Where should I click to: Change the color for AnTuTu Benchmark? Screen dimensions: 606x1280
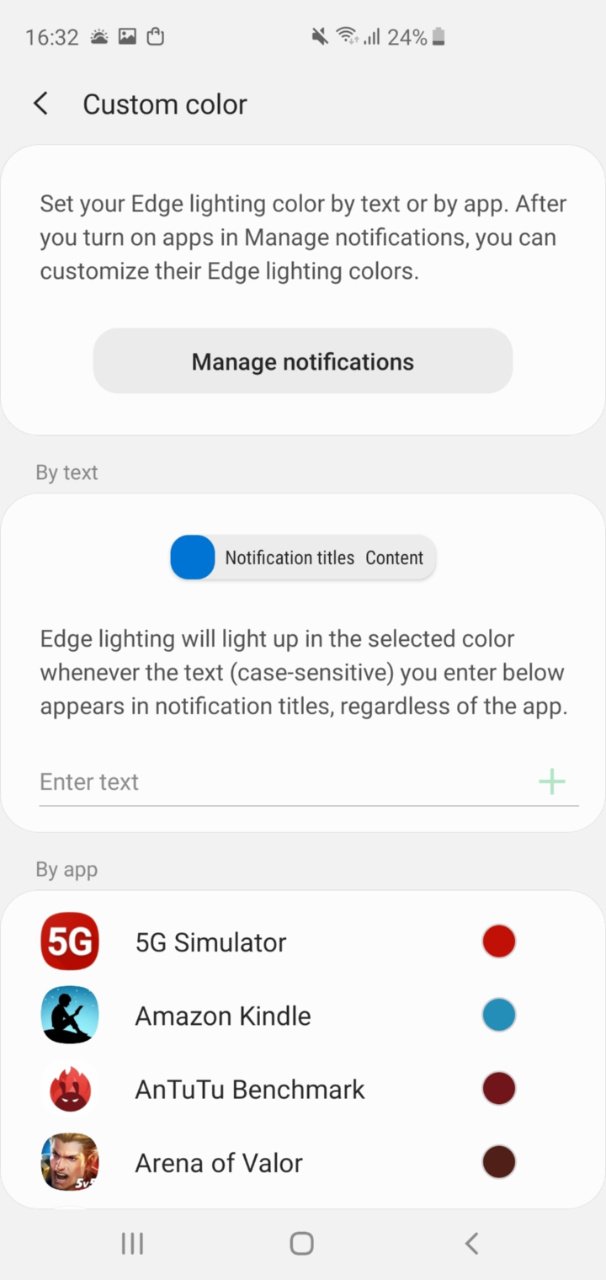[498, 1089]
